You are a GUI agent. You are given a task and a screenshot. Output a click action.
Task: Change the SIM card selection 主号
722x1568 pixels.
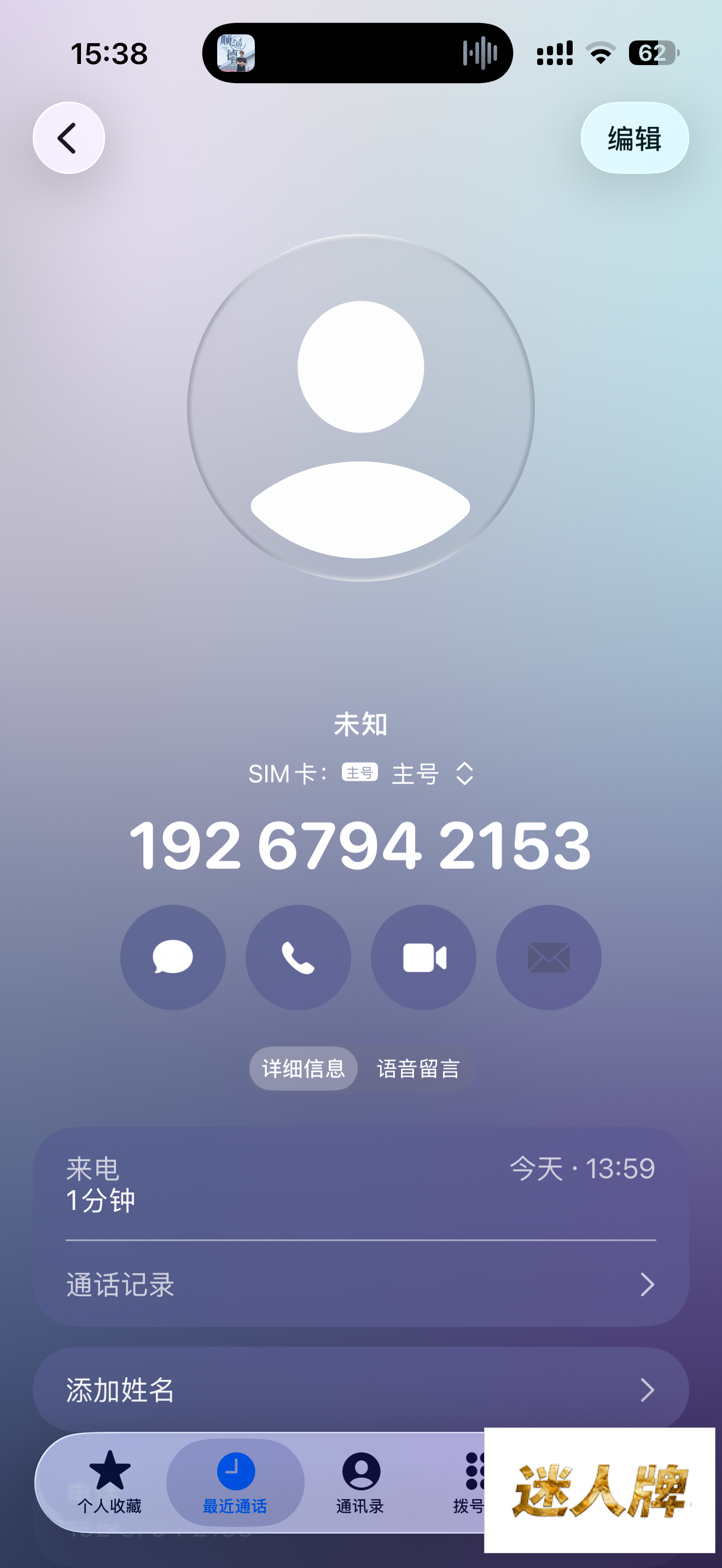432,774
